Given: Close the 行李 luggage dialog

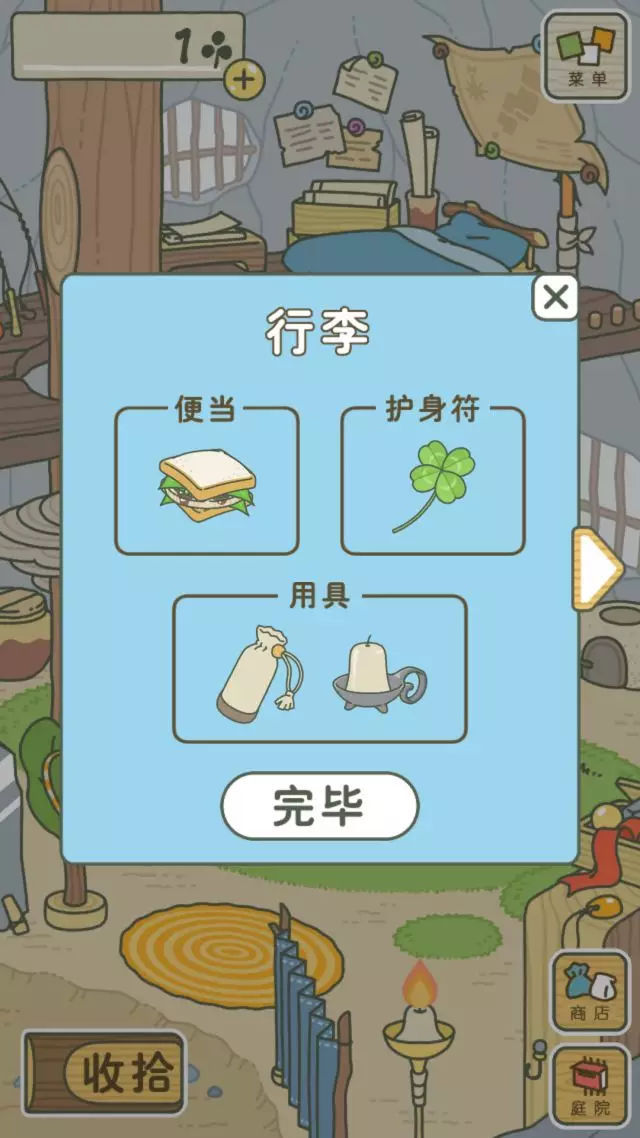Looking at the screenshot, I should [x=555, y=297].
